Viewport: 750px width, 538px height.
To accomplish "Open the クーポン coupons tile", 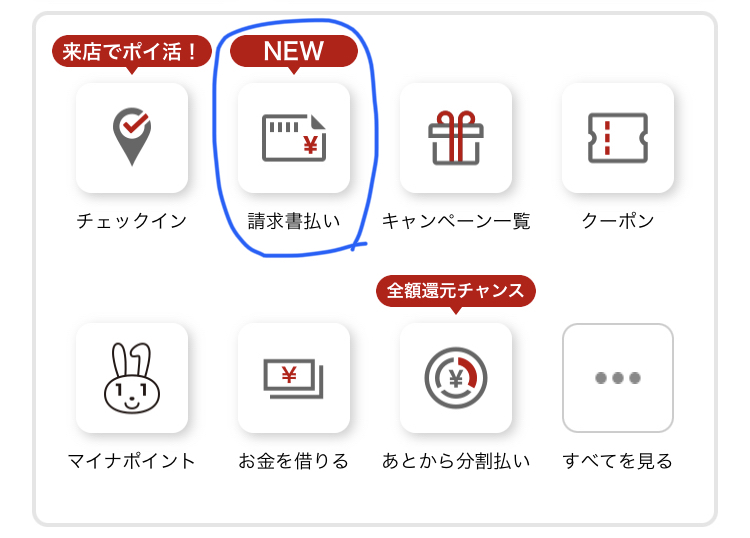I will coord(617,138).
